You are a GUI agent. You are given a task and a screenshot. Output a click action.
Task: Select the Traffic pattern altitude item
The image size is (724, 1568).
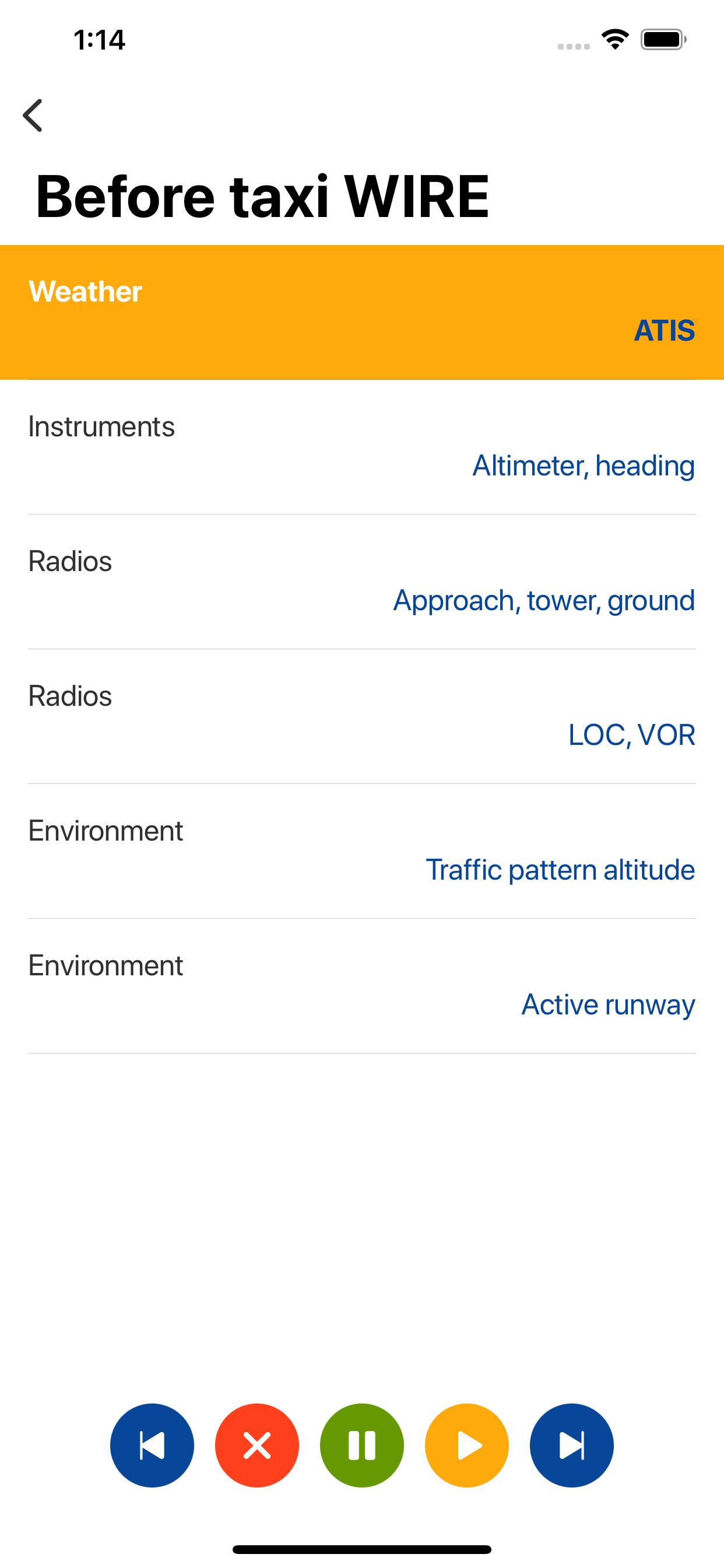tap(362, 851)
